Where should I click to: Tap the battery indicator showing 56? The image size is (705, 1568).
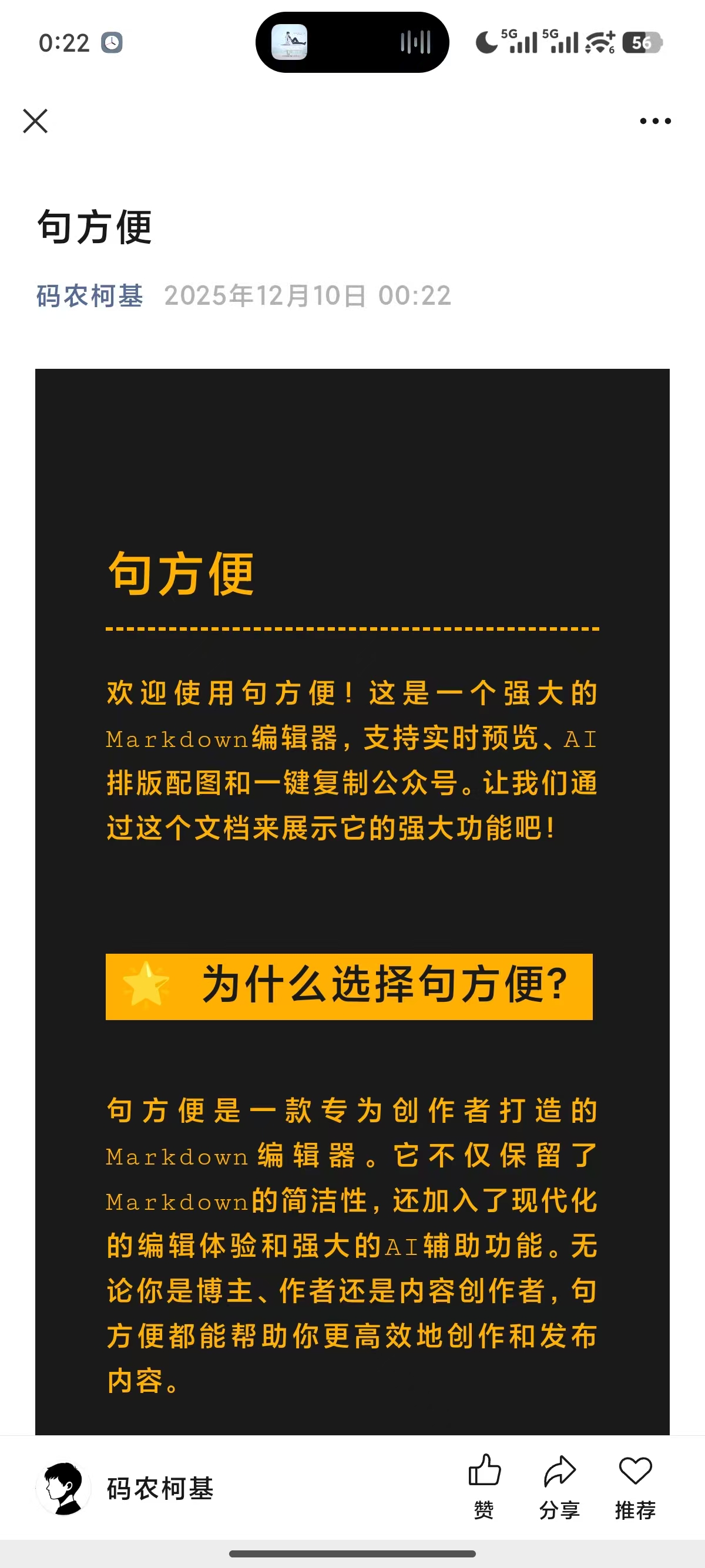click(x=644, y=43)
